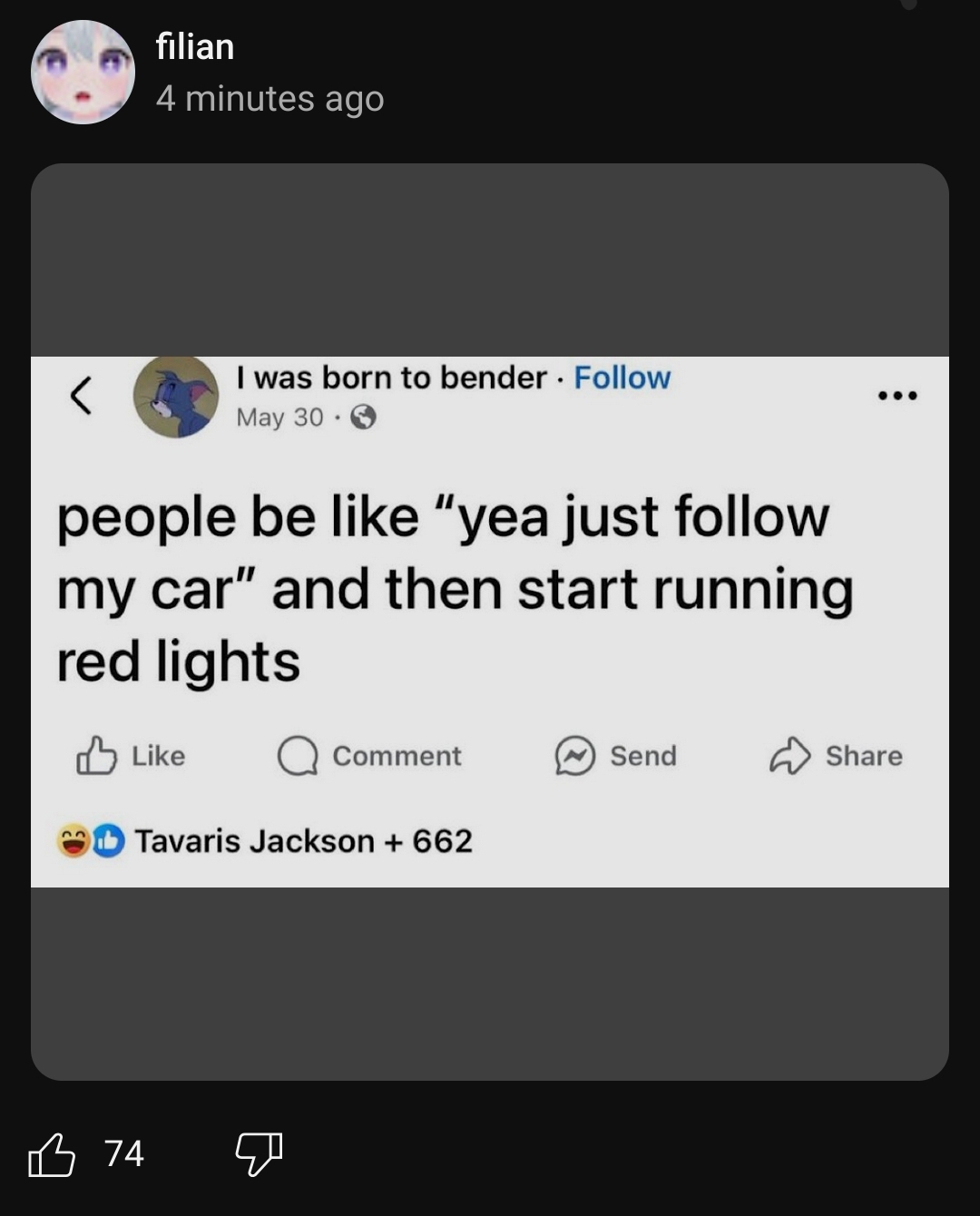Open the posted image in full view

(490, 621)
